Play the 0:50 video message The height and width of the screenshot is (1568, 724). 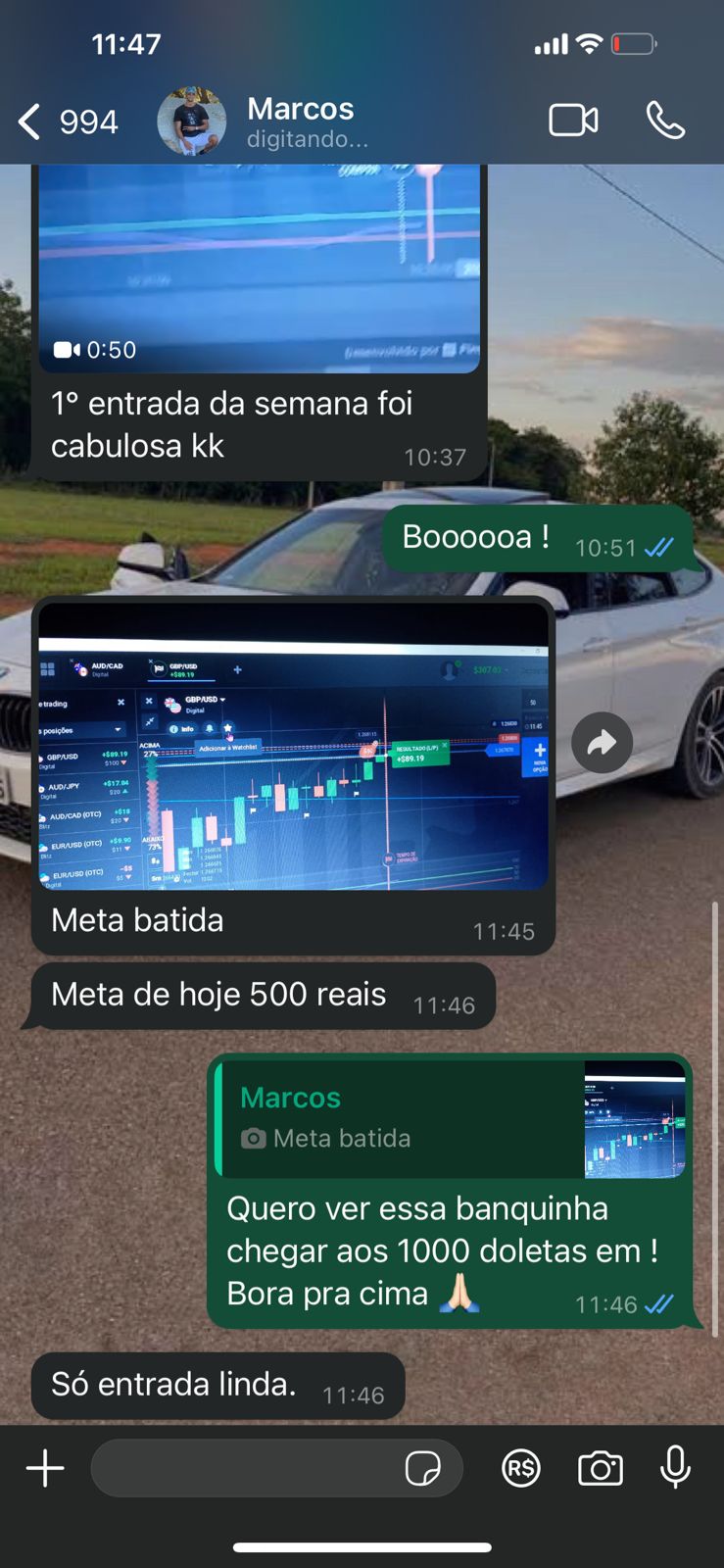pyautogui.click(x=260, y=269)
